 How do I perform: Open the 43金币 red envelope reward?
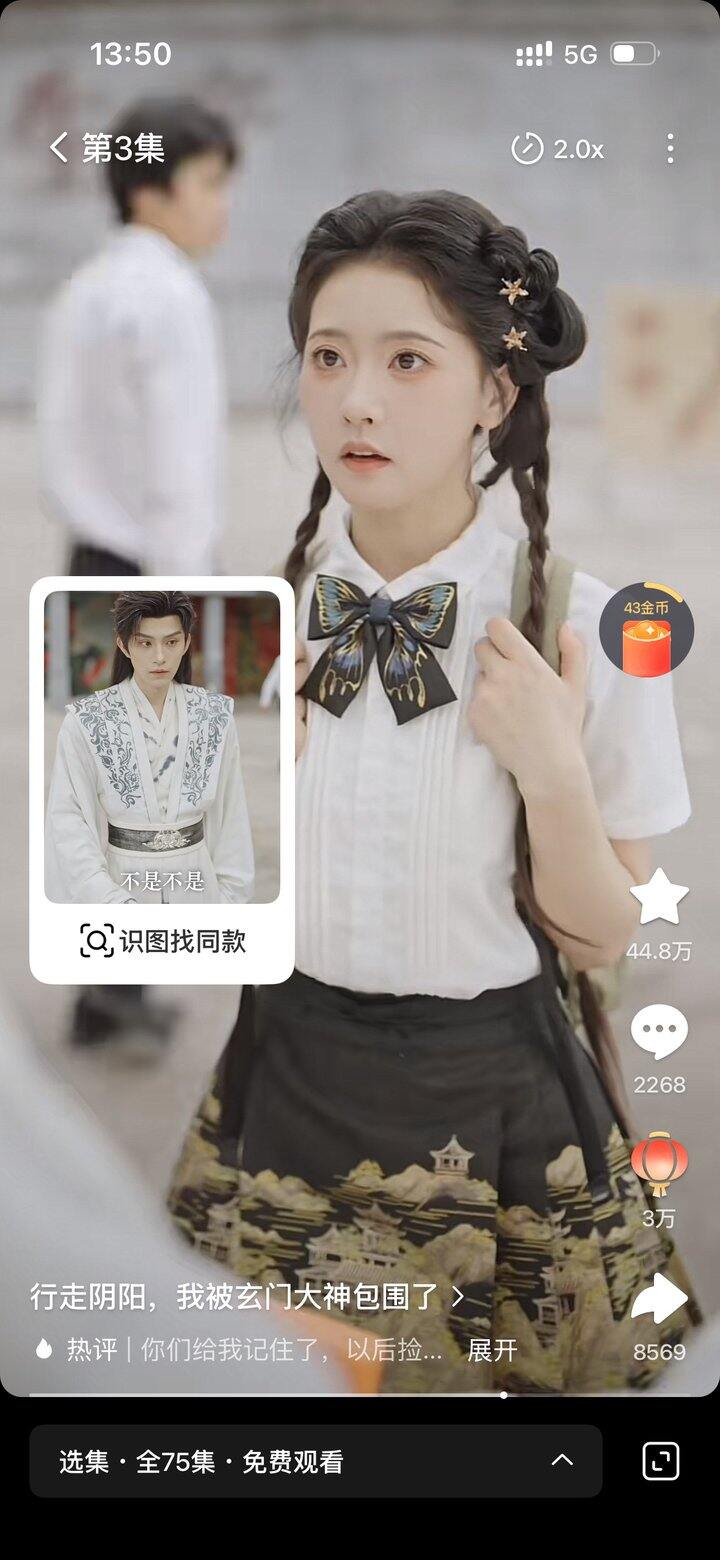pos(646,631)
